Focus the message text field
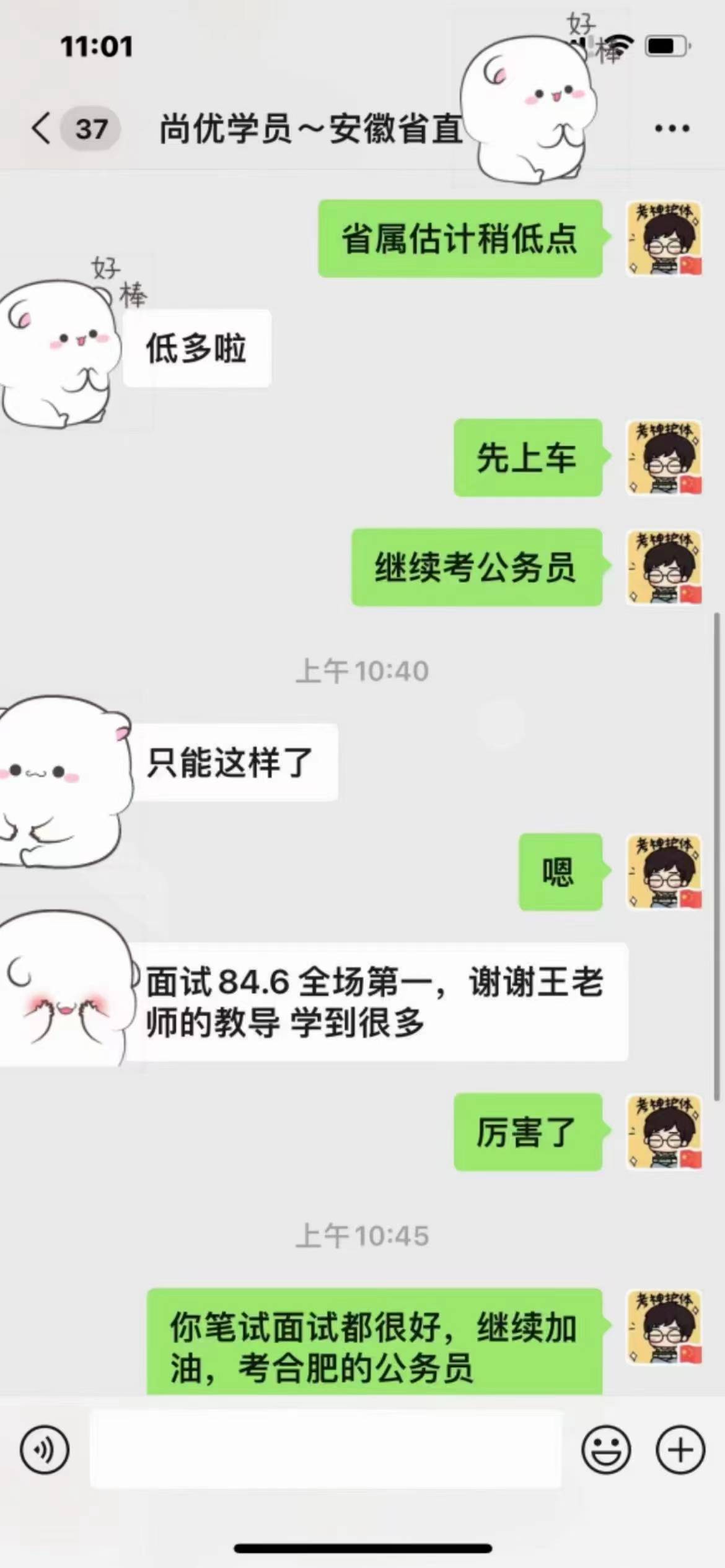Viewport: 725px width, 1568px height. click(326, 1450)
